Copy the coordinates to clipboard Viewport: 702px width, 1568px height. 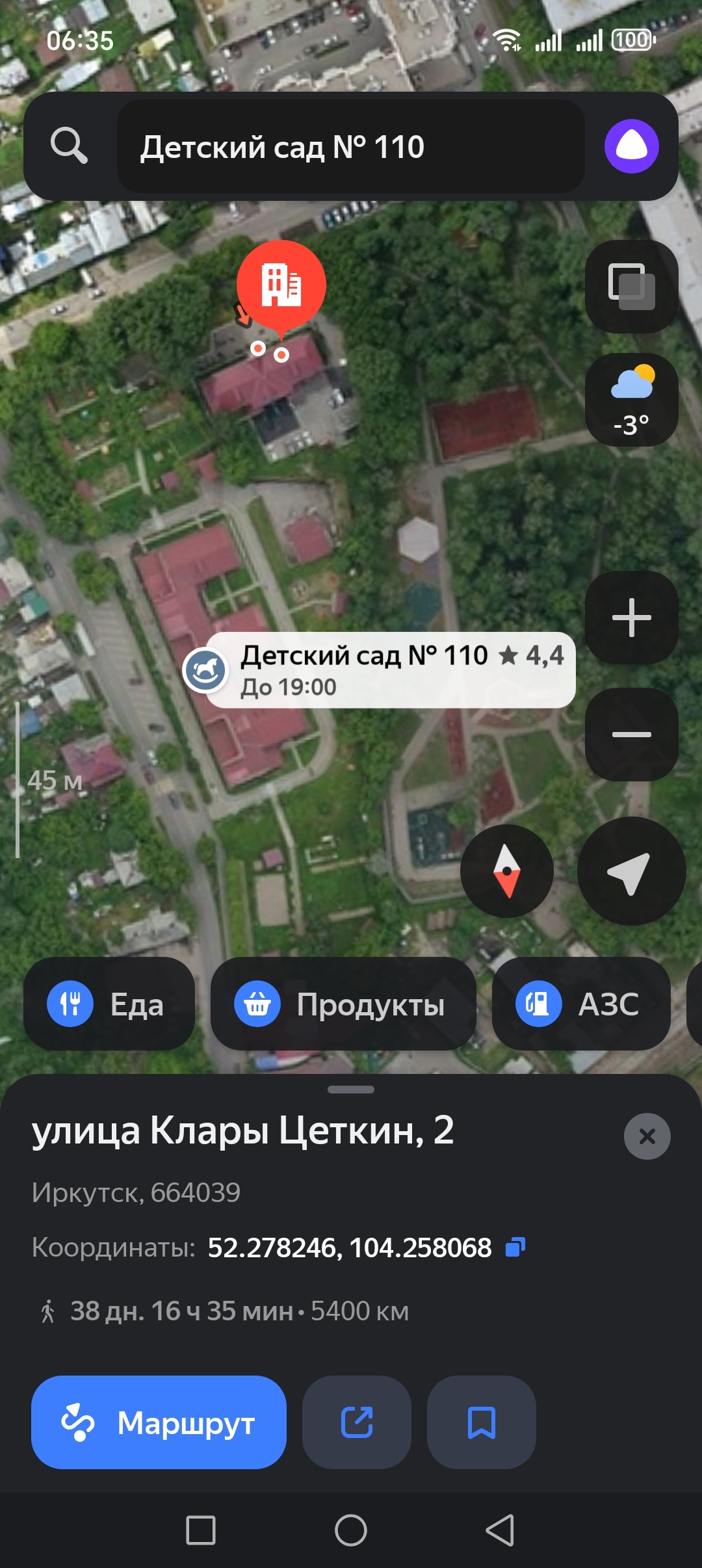tap(515, 1248)
